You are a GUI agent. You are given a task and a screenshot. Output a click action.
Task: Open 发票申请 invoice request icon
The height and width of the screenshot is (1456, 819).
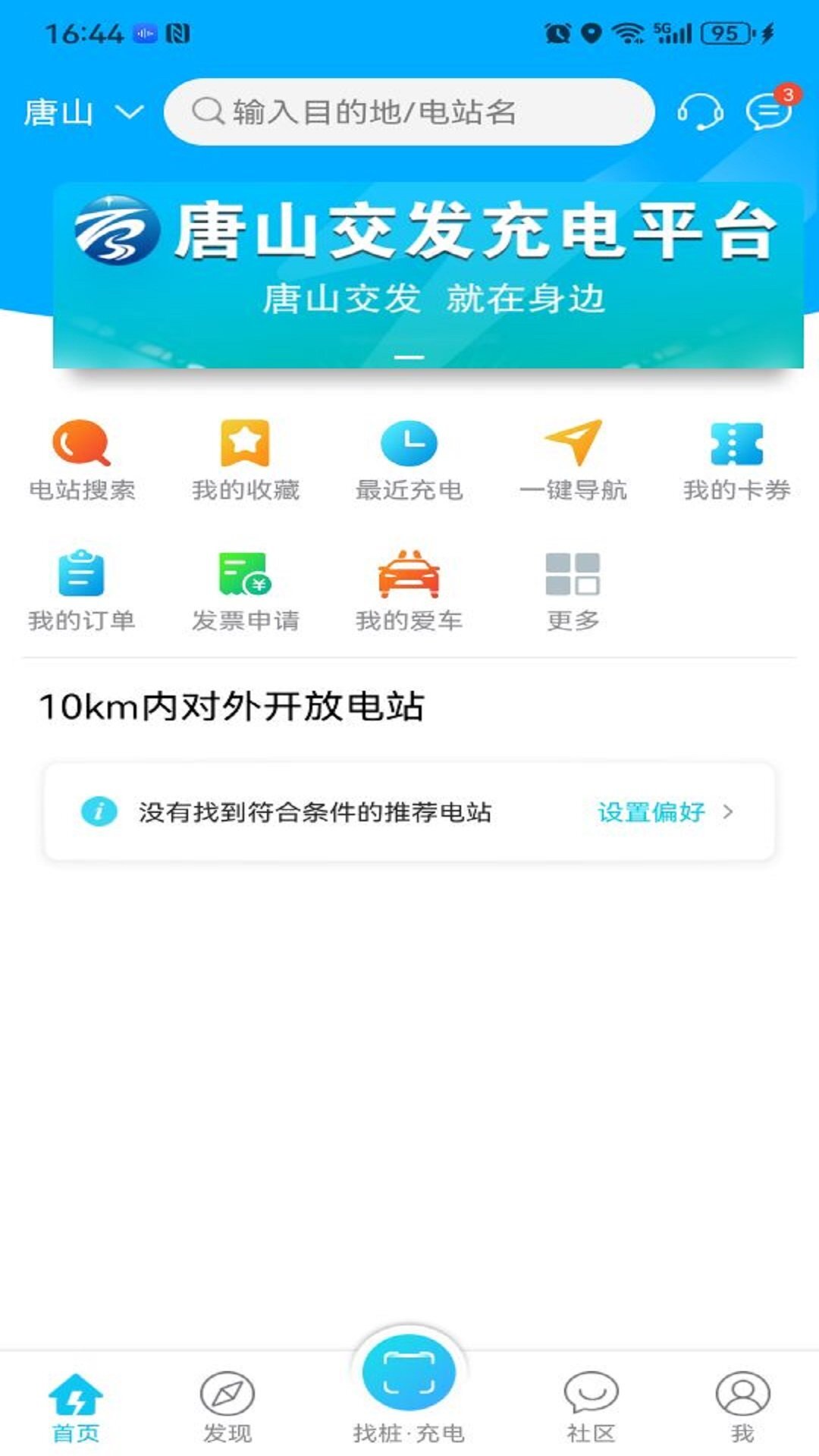click(246, 576)
